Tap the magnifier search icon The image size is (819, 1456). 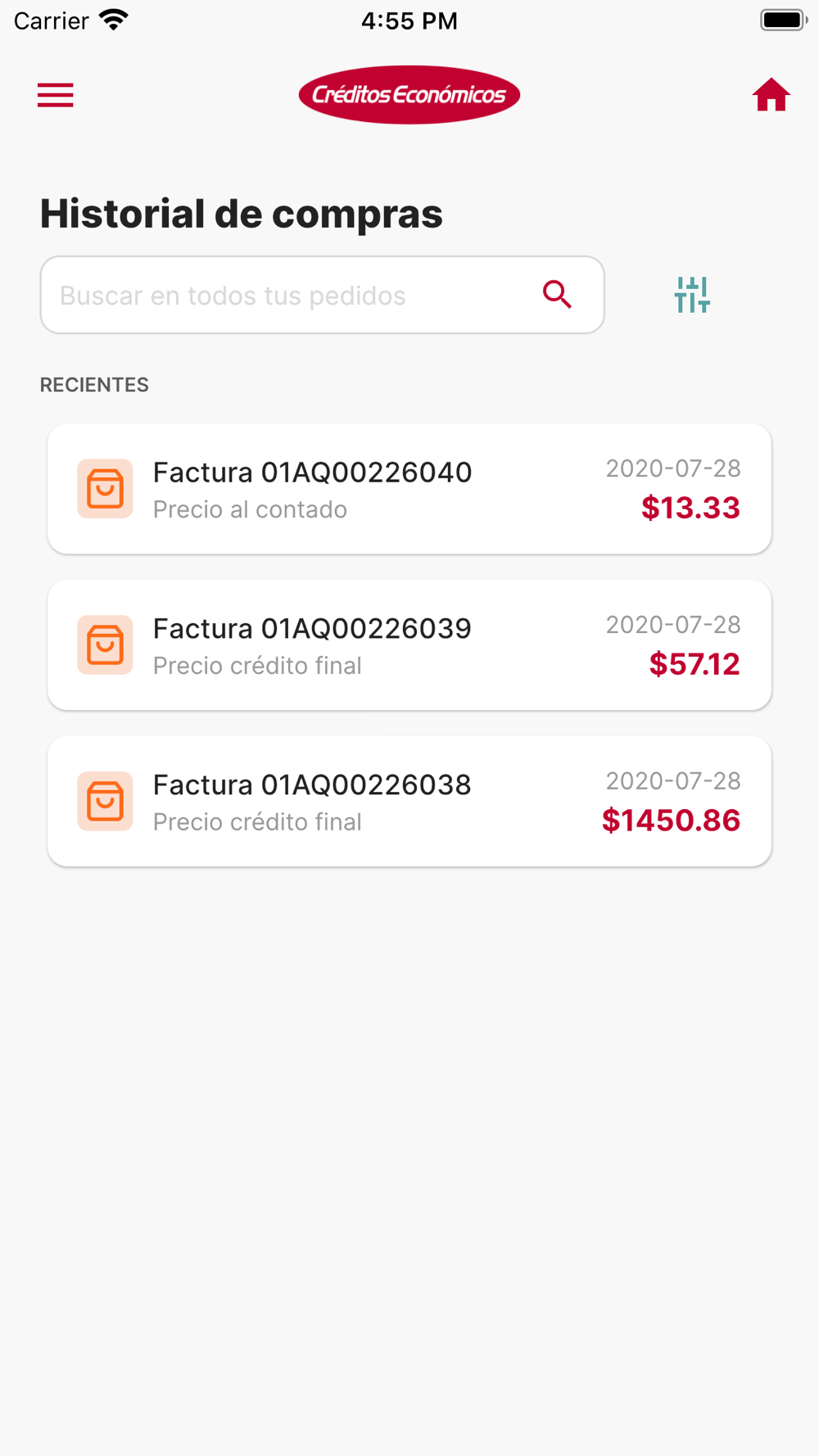557,294
